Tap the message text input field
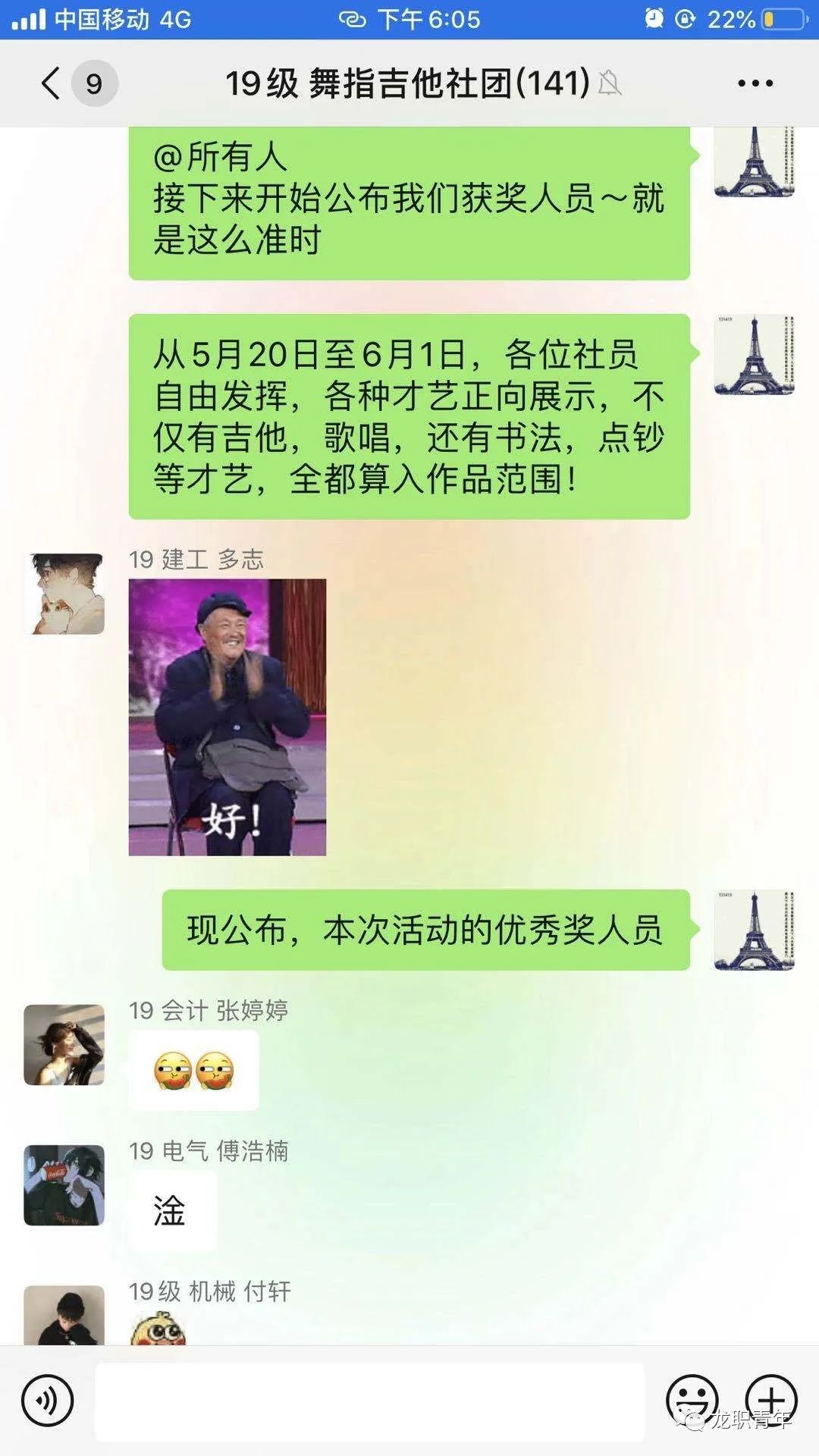Viewport: 819px width, 1456px height. [369, 1401]
